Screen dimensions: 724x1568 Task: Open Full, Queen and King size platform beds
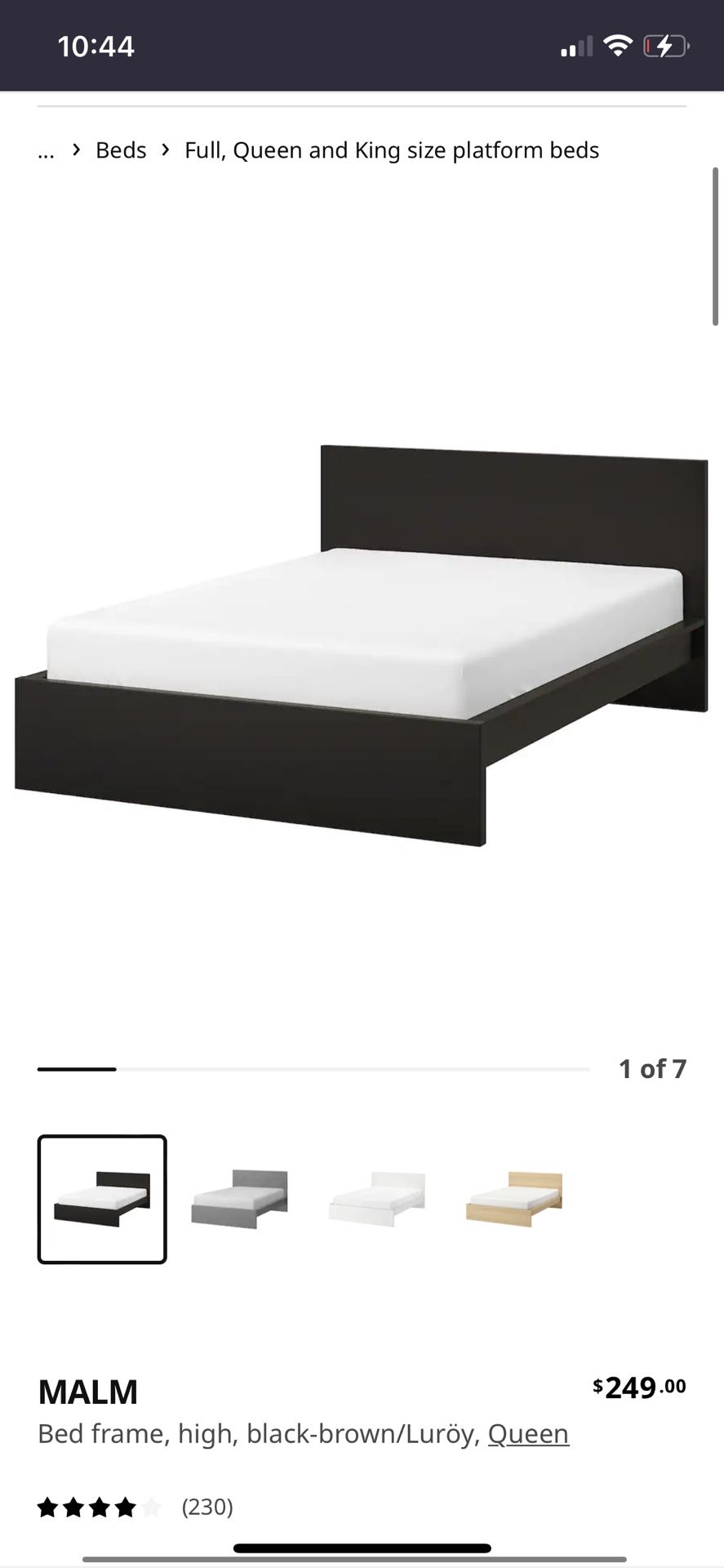[392, 150]
